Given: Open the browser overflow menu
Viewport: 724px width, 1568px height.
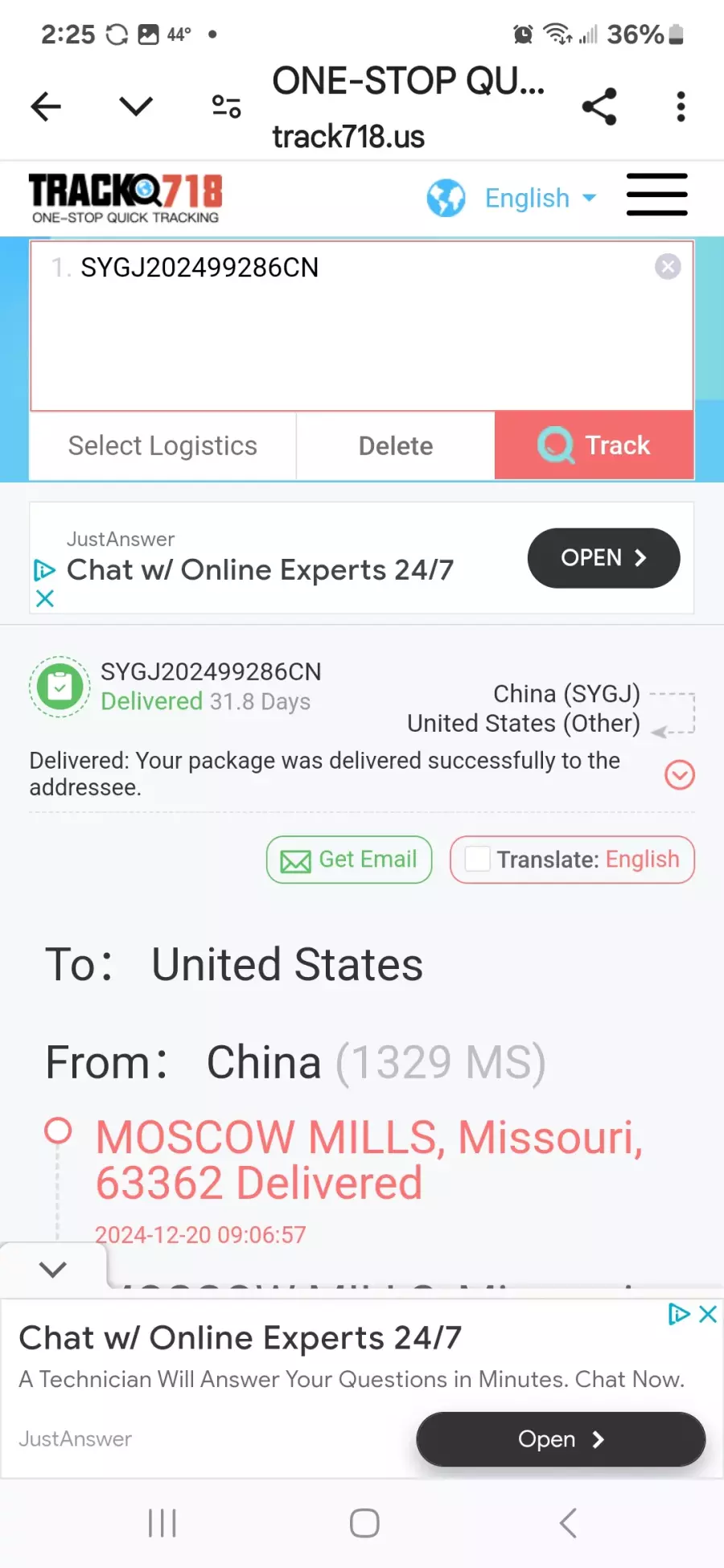Looking at the screenshot, I should coord(681,106).
